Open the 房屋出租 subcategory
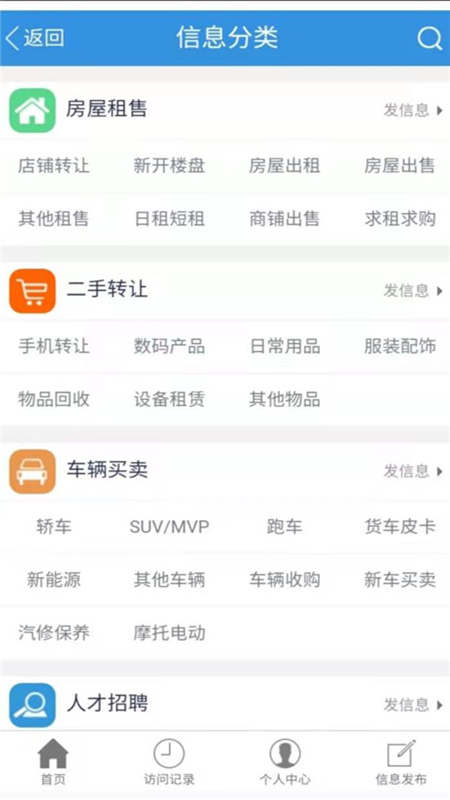Viewport: 450px width, 800px height. tap(285, 165)
